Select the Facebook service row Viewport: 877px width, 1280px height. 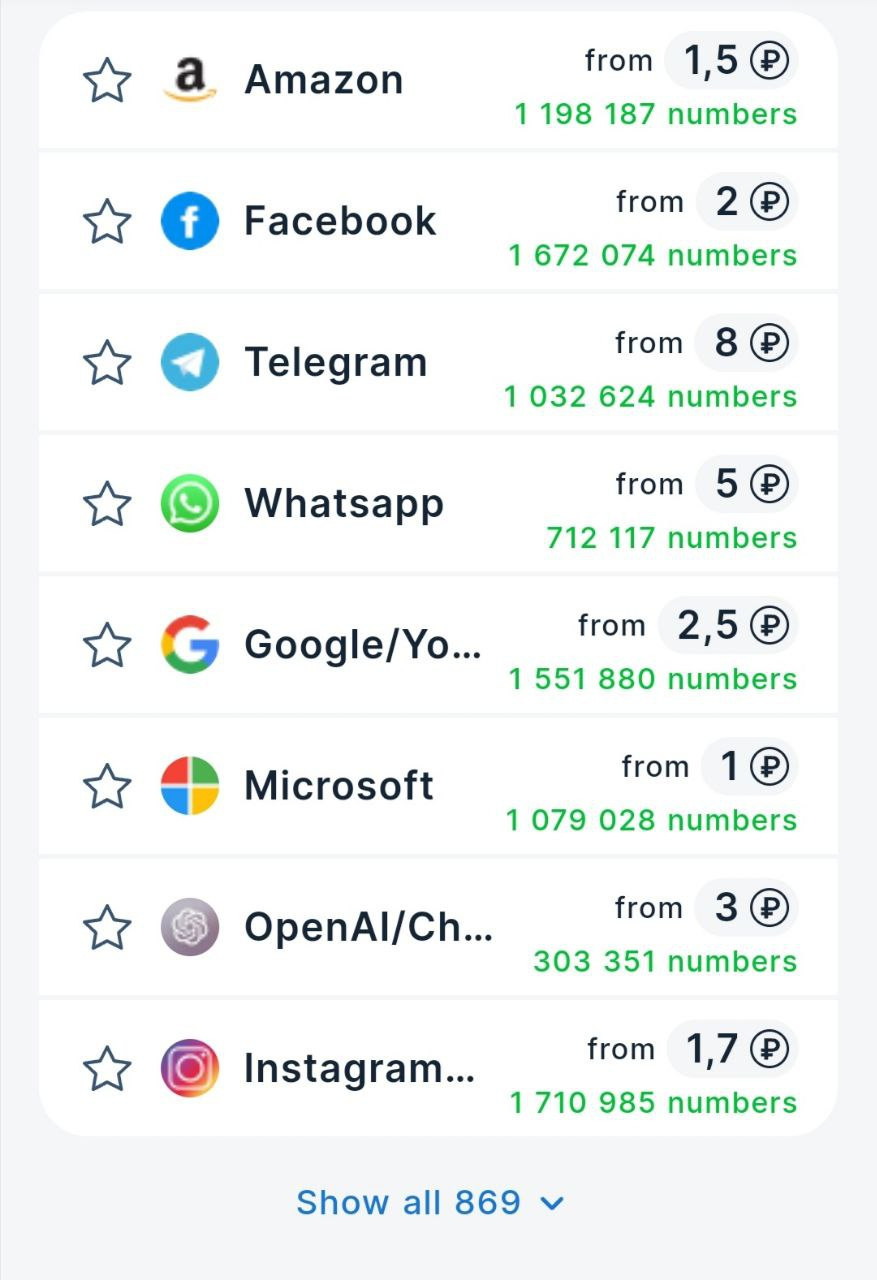point(340,221)
